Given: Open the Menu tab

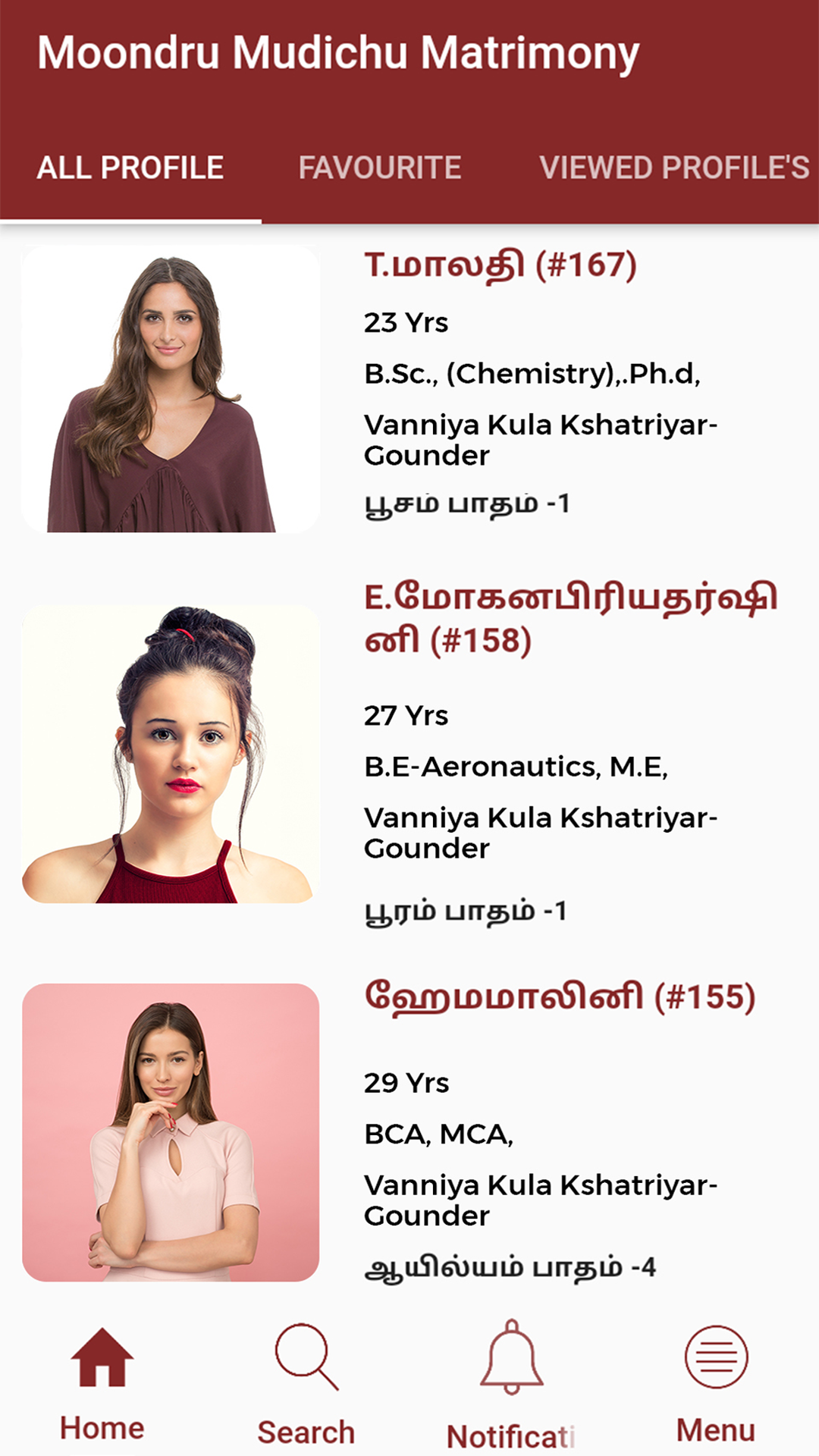Looking at the screenshot, I should click(x=716, y=1384).
